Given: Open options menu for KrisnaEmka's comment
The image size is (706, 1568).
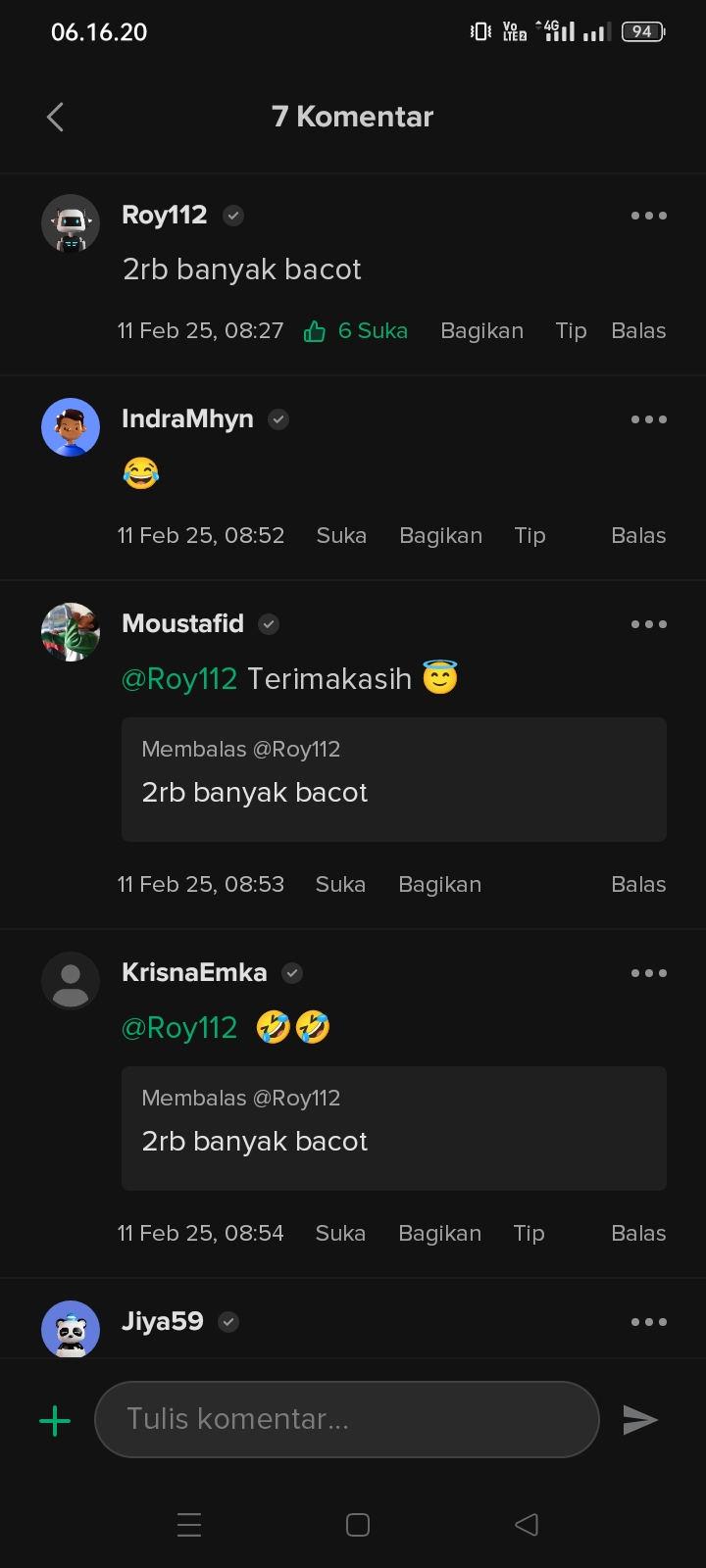Looking at the screenshot, I should click(x=648, y=972).
